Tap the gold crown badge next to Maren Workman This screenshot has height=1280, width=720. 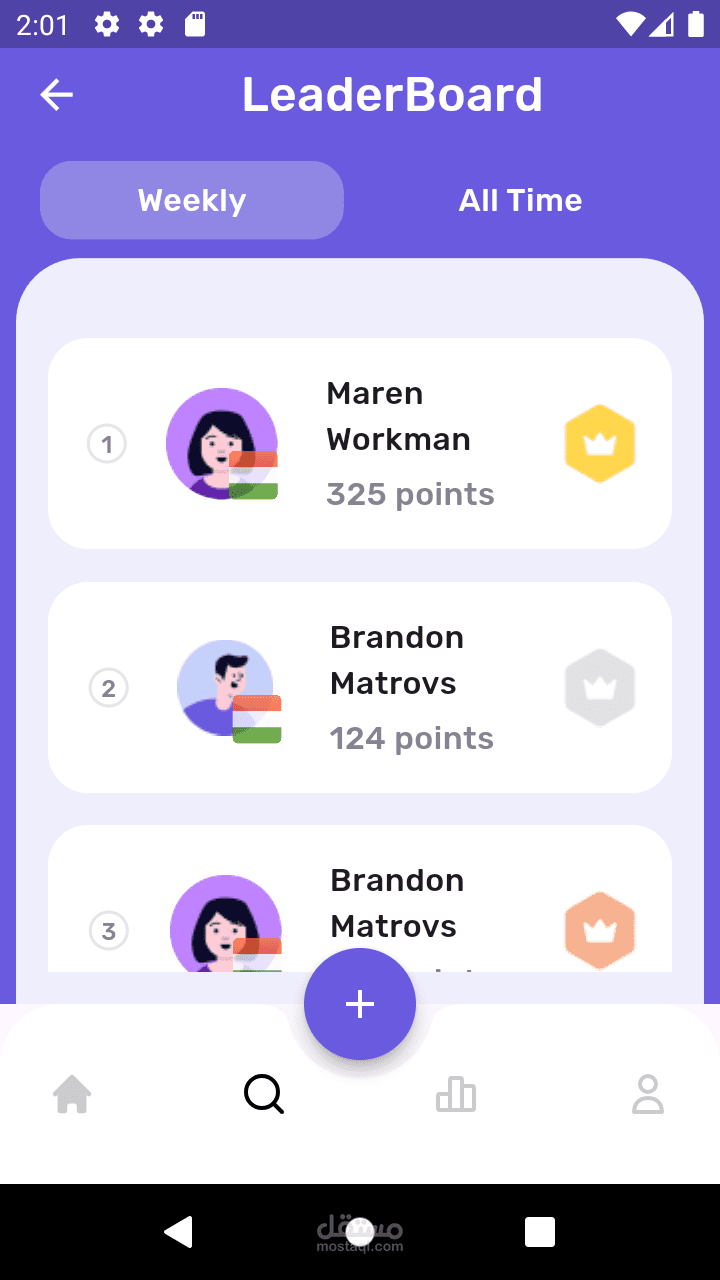(600, 443)
